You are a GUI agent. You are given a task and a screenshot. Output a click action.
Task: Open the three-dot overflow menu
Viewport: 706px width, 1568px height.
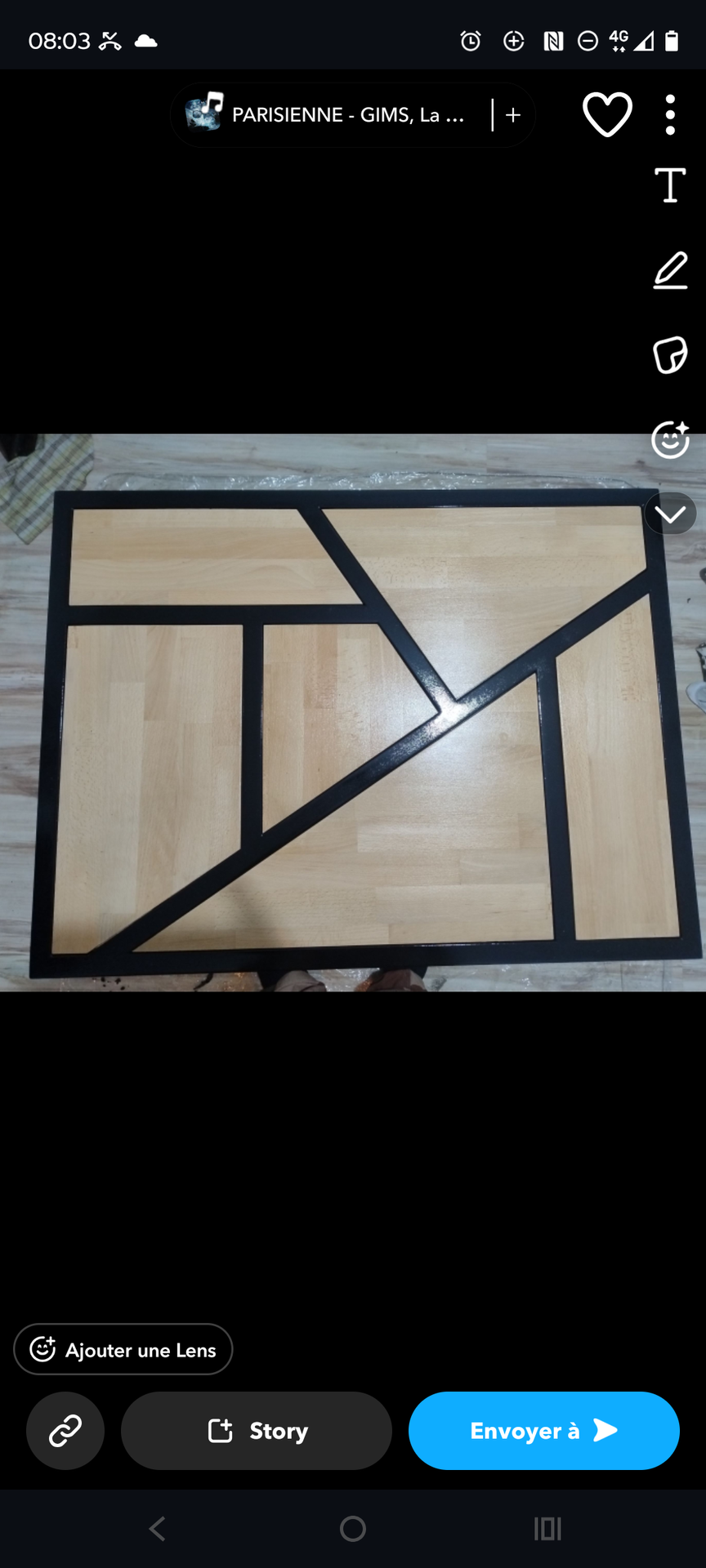pos(670,114)
